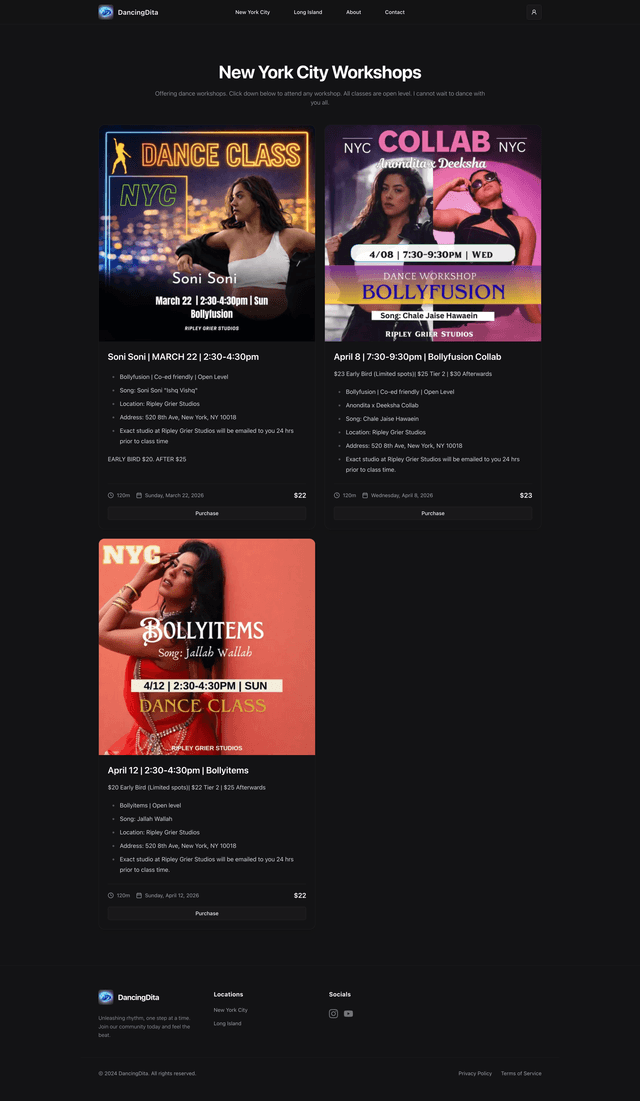Viewport: 640px width, 1101px height.
Task: Purchase the Soni Soni March 22 workshop
Action: coord(207,513)
